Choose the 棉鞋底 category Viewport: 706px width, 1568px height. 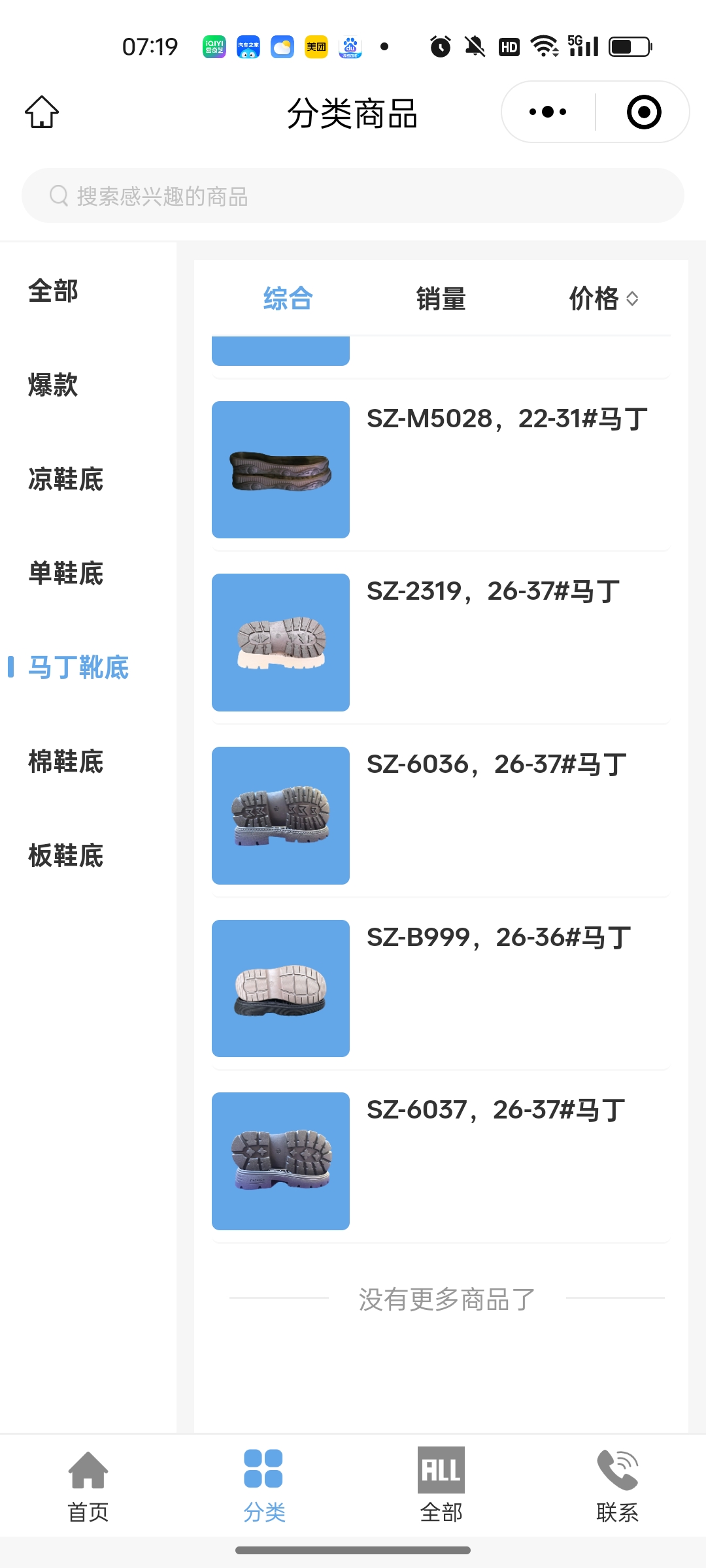pos(65,761)
